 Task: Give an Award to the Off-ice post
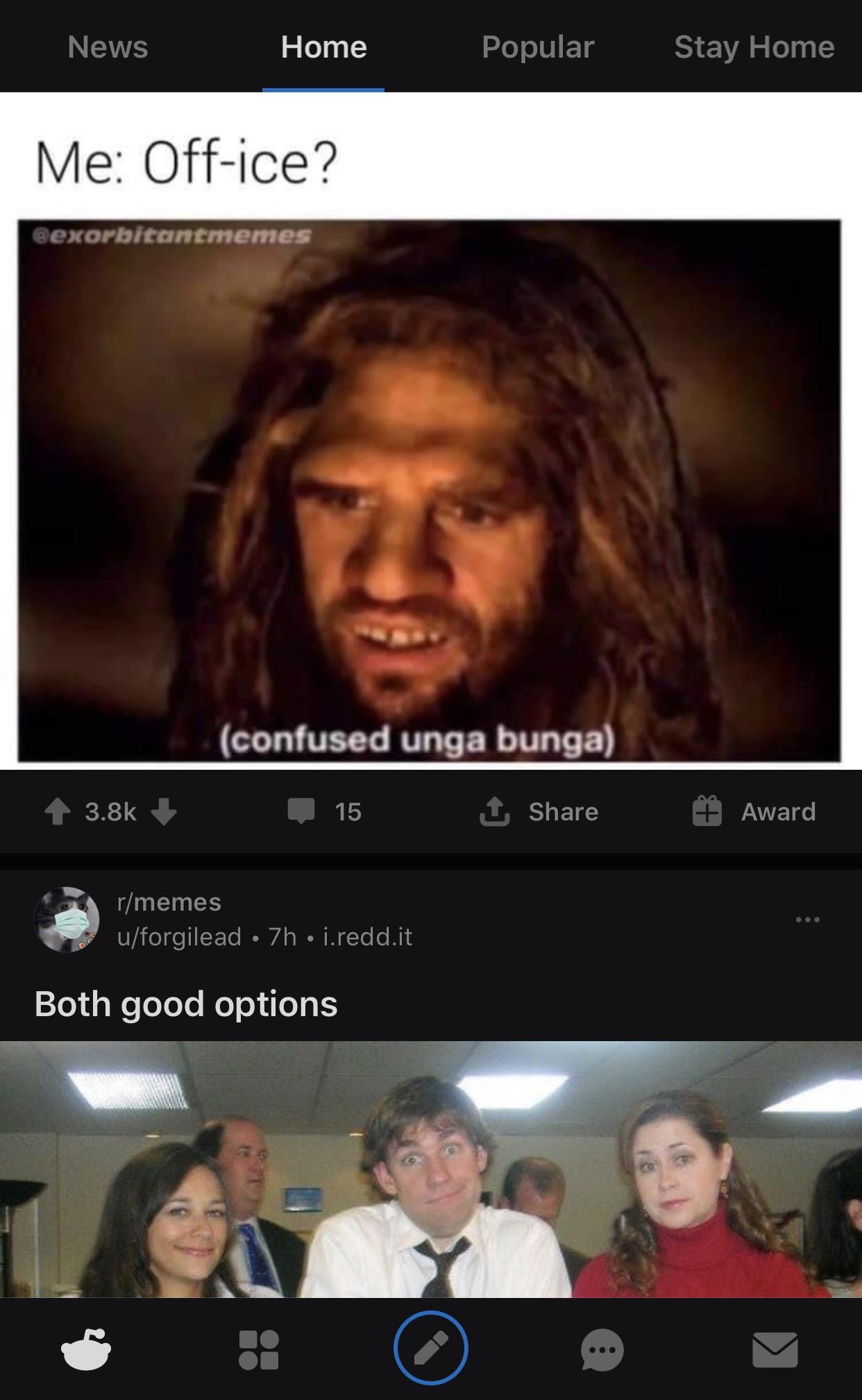pos(754,811)
